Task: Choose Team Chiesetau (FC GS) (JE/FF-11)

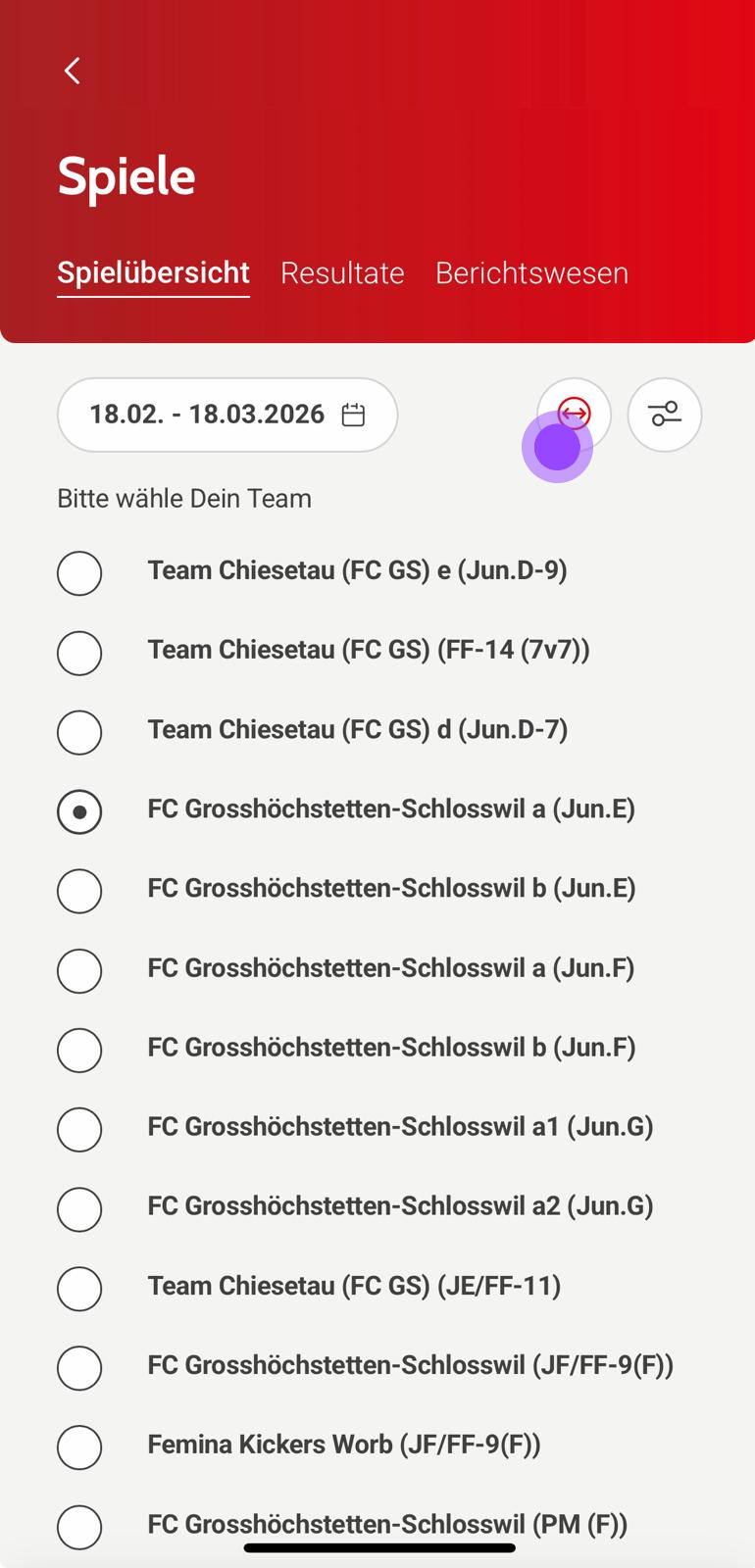Action: 79,1288
